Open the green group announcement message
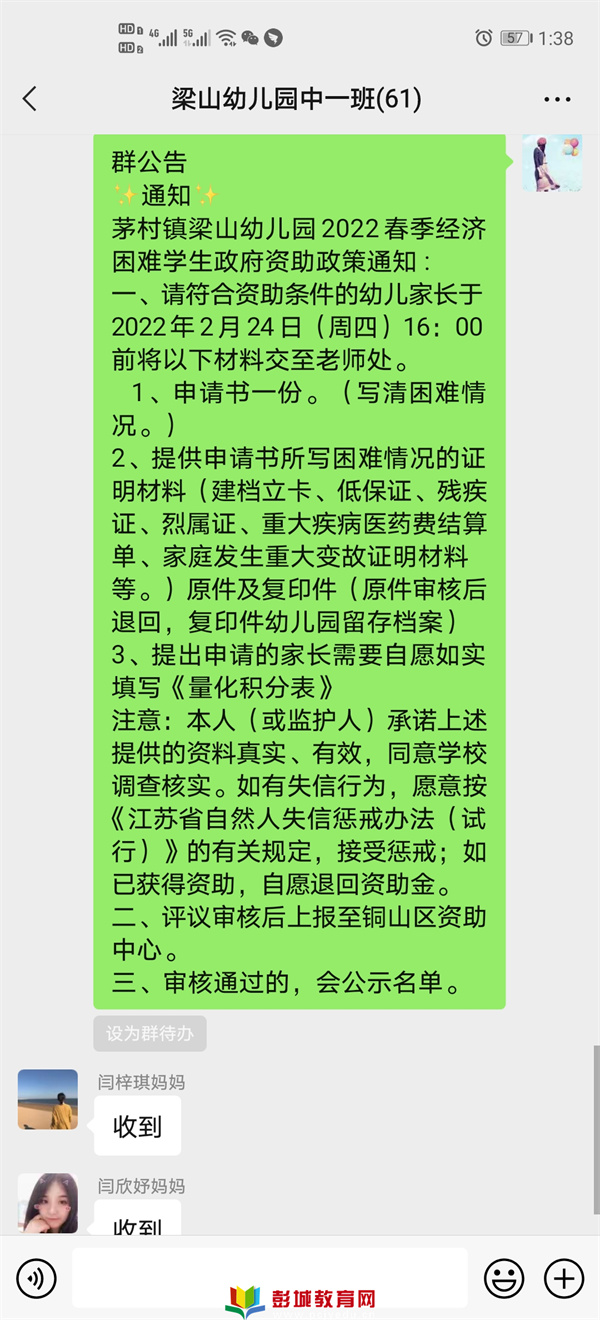 click(x=299, y=572)
